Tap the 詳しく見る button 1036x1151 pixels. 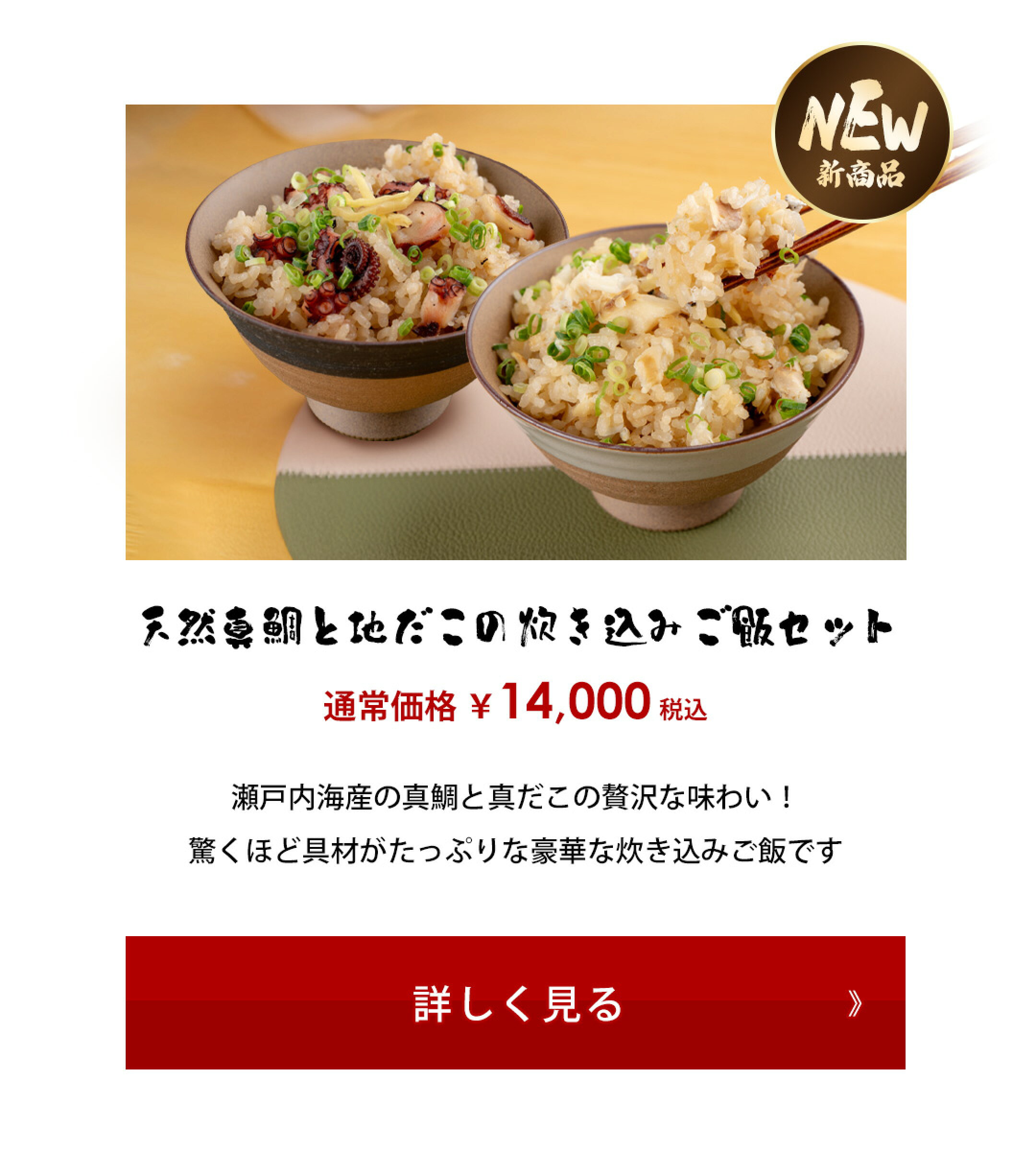pos(515,1004)
